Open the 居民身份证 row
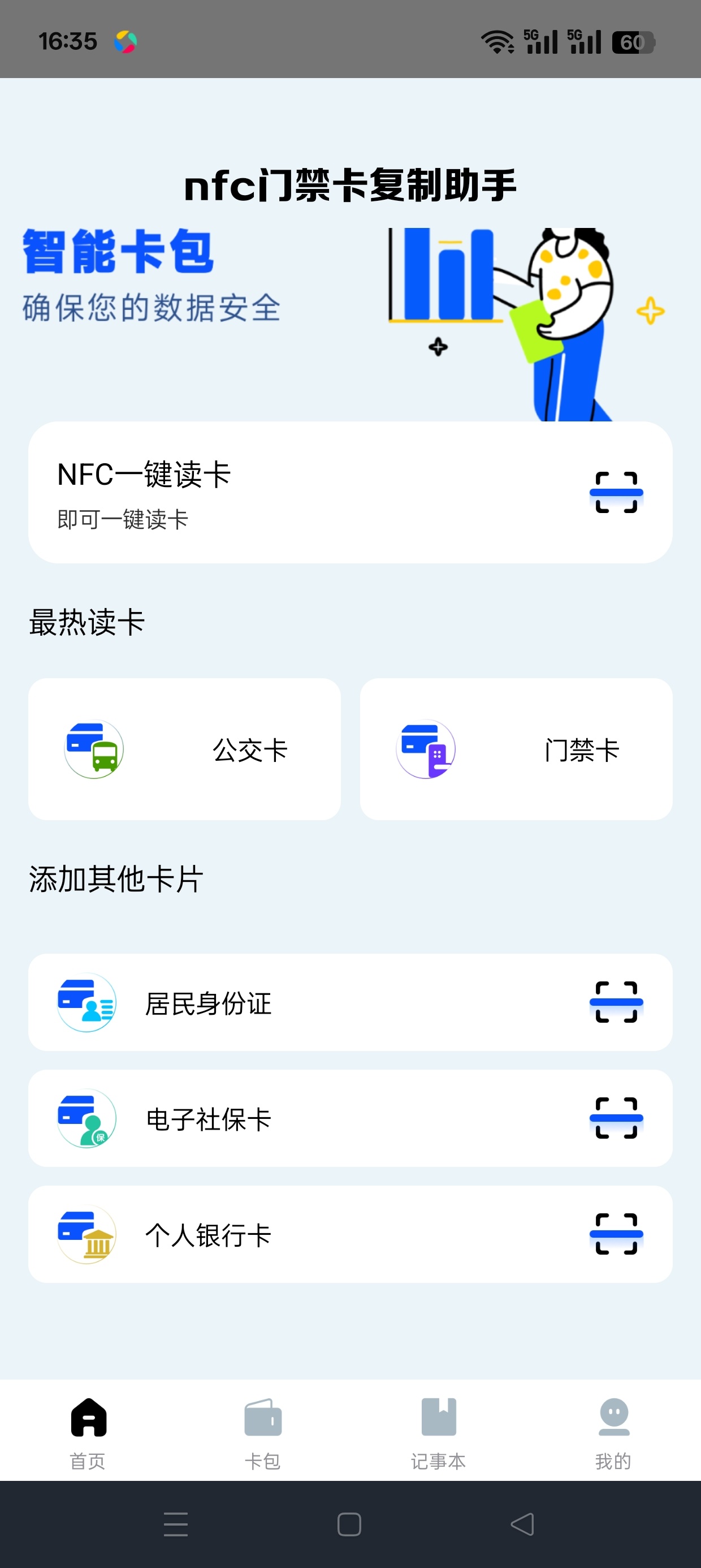The height and width of the screenshot is (1568, 701). (350, 1002)
